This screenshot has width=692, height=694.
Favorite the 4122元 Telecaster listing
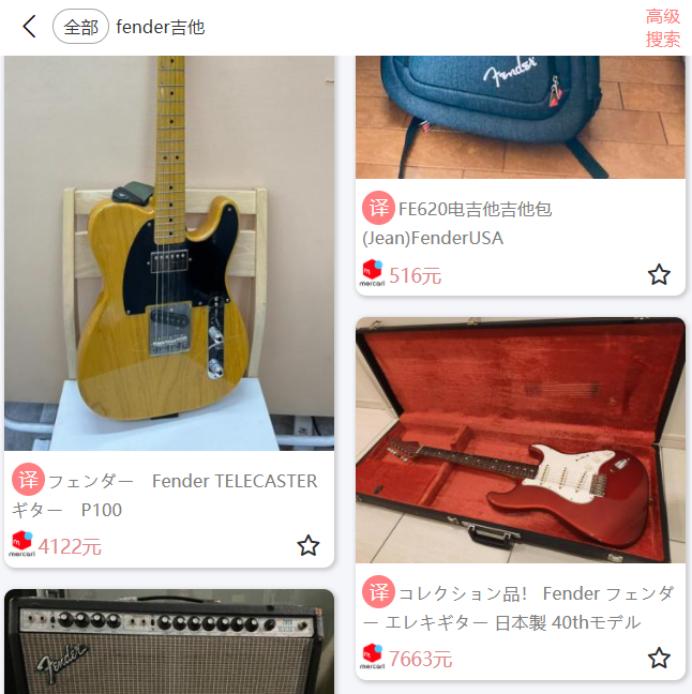click(308, 546)
